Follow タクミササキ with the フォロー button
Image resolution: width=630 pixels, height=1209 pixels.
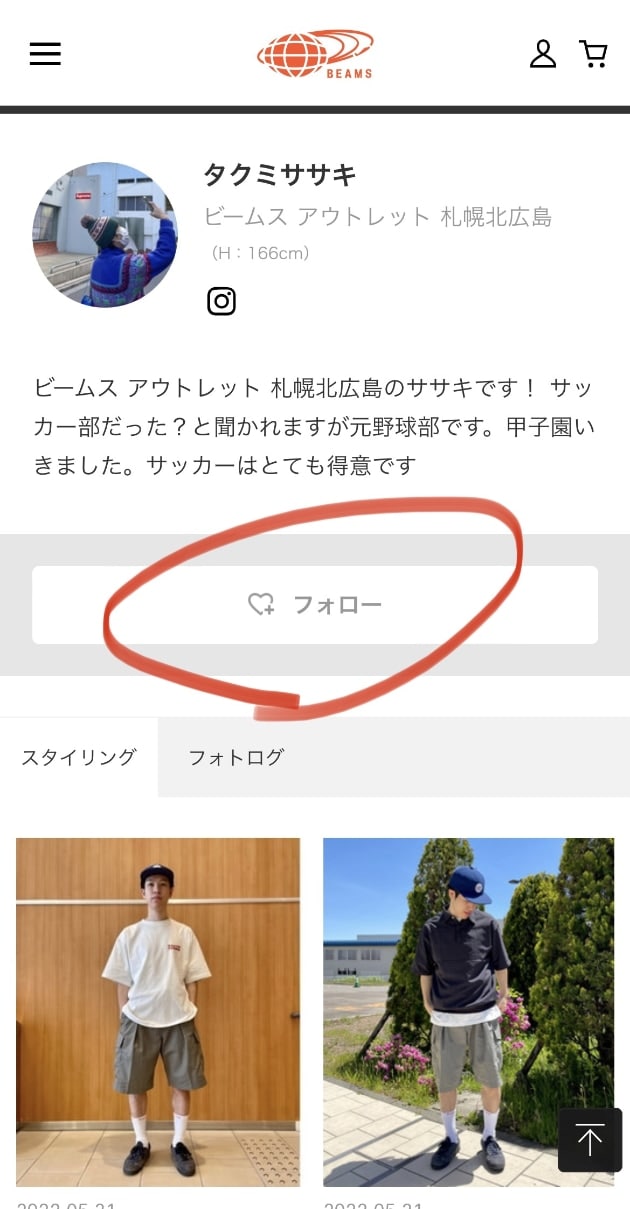click(315, 605)
